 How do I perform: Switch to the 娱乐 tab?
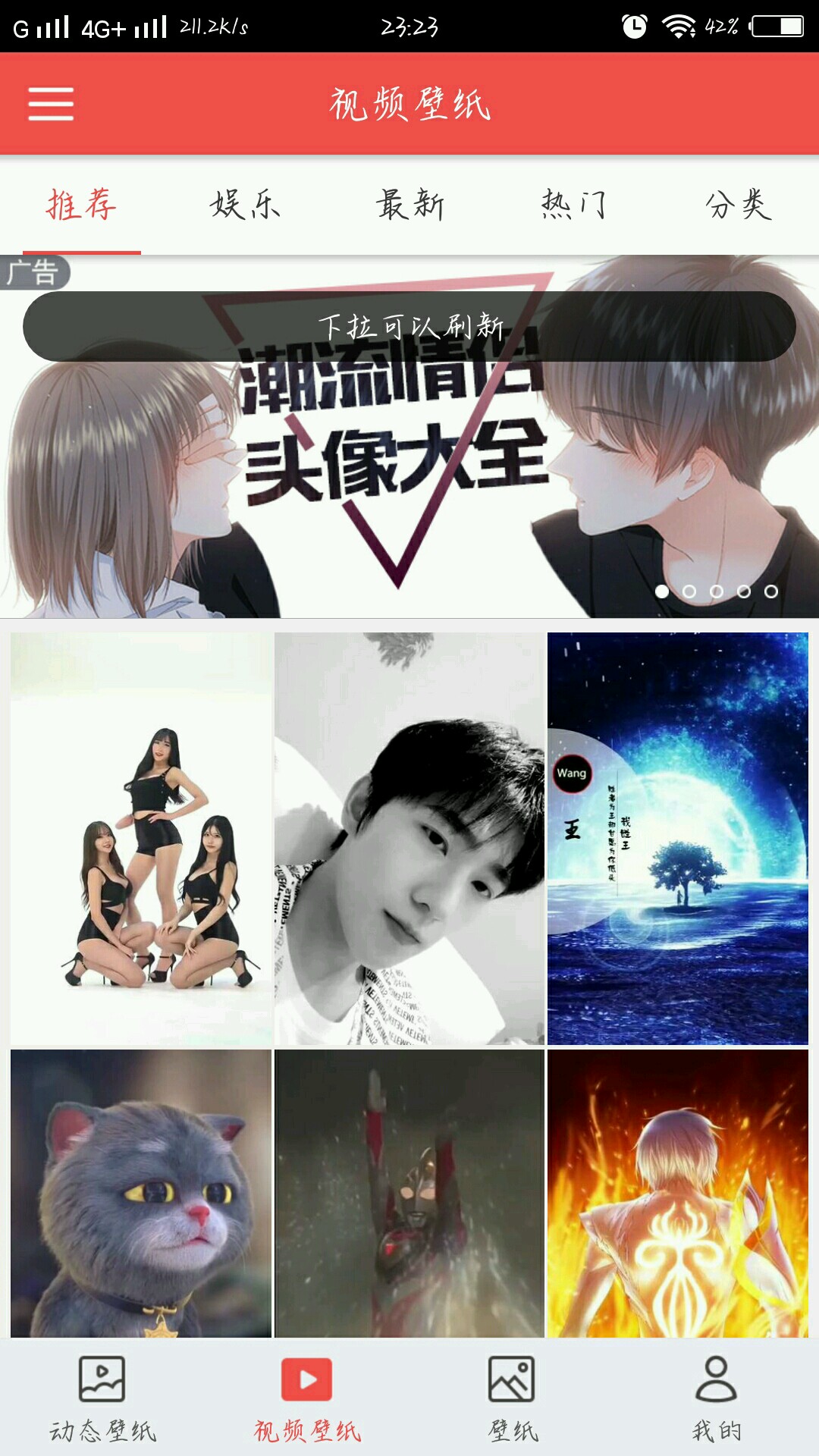[x=245, y=205]
